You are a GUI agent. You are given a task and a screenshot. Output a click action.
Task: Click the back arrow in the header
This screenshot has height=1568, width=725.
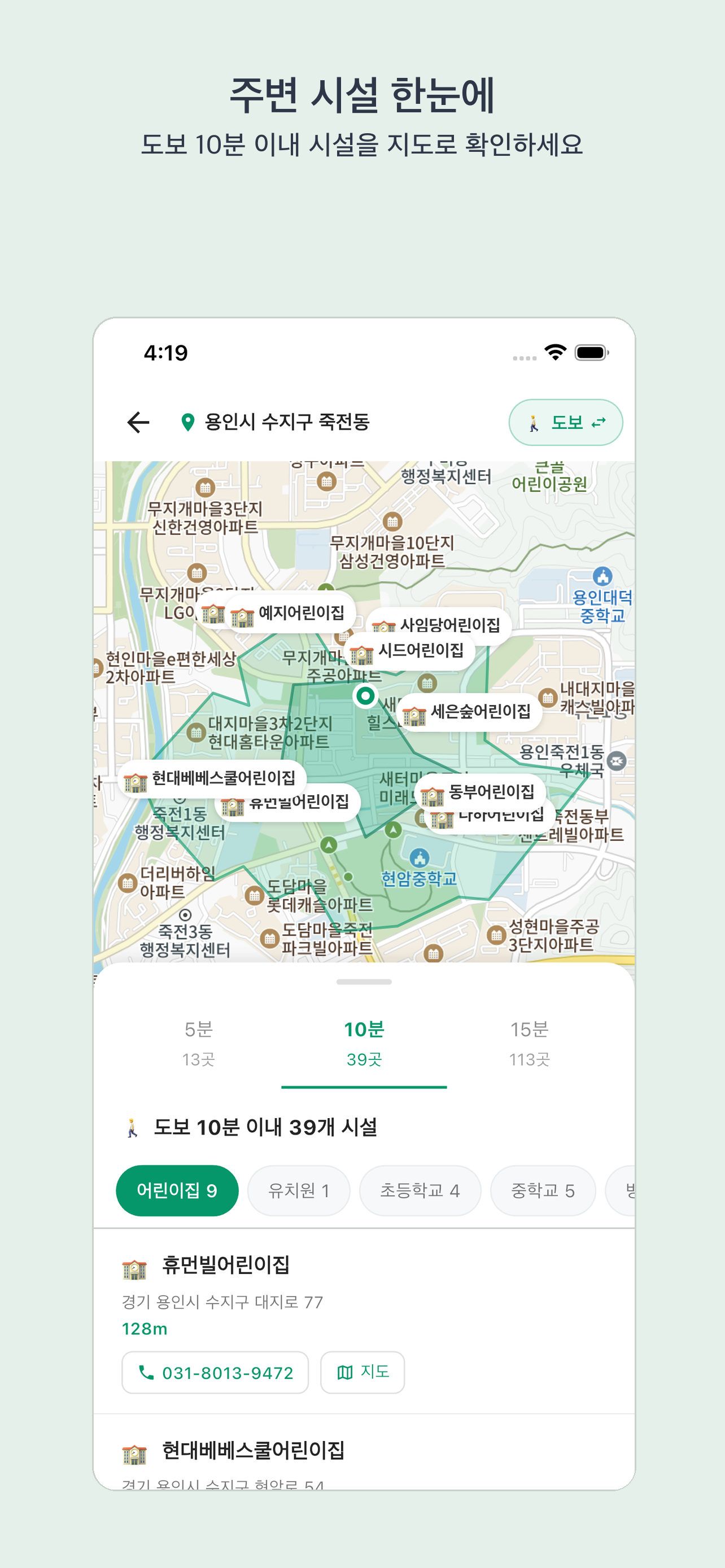pyautogui.click(x=139, y=421)
